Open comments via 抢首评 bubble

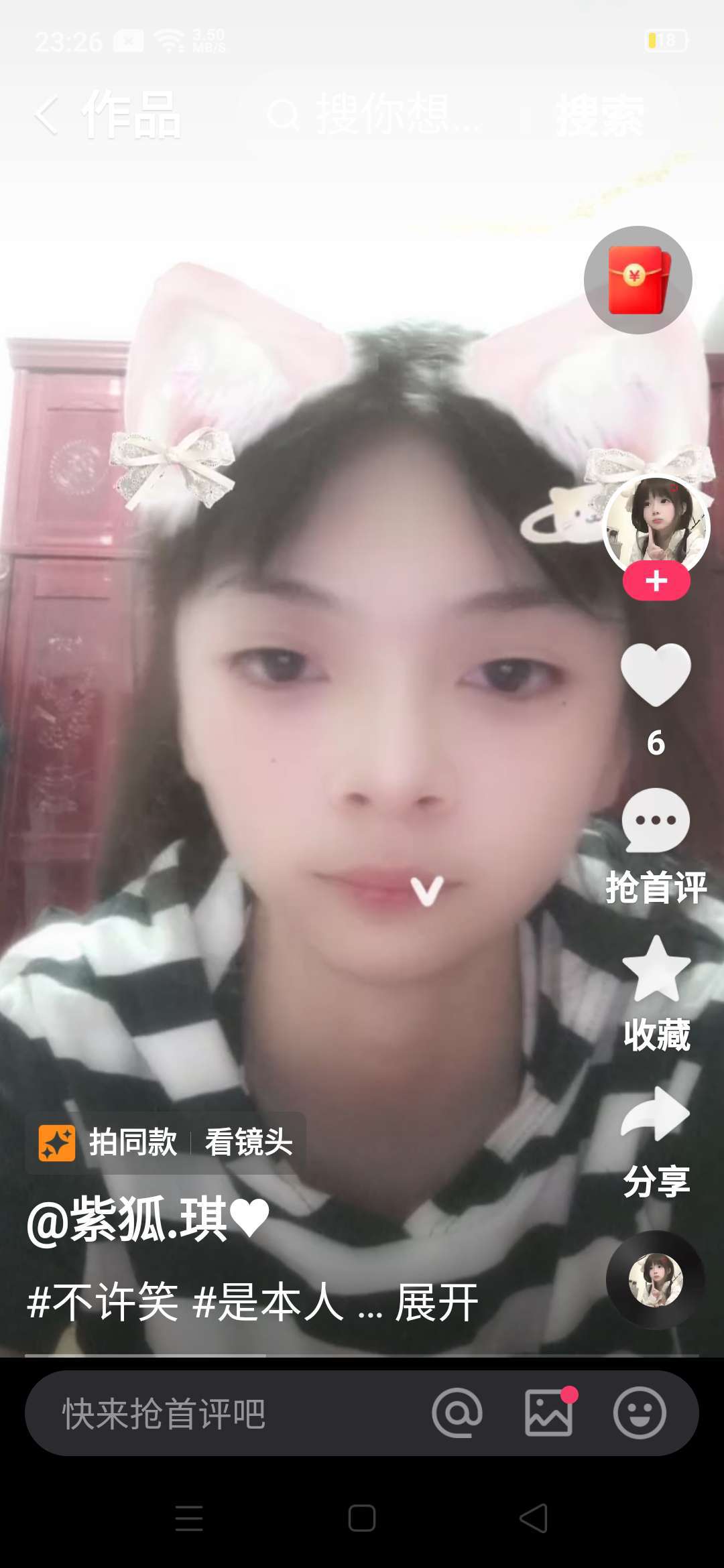click(656, 822)
